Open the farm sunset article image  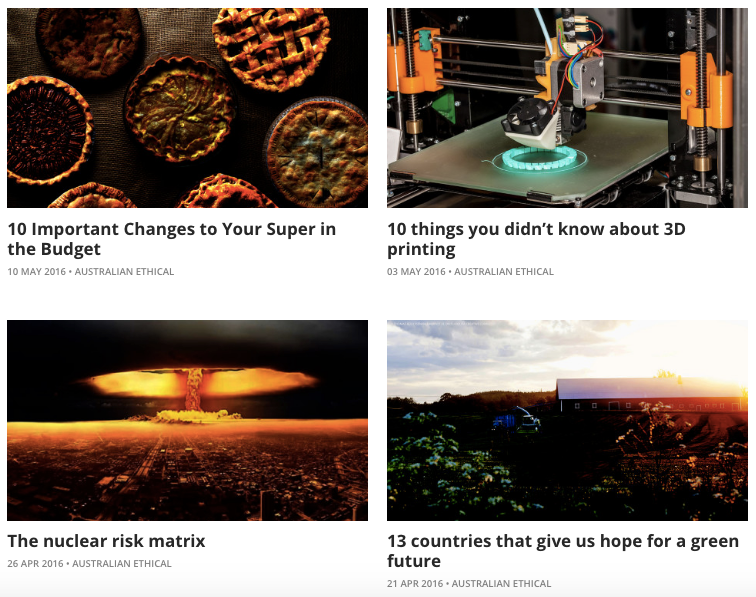point(567,420)
